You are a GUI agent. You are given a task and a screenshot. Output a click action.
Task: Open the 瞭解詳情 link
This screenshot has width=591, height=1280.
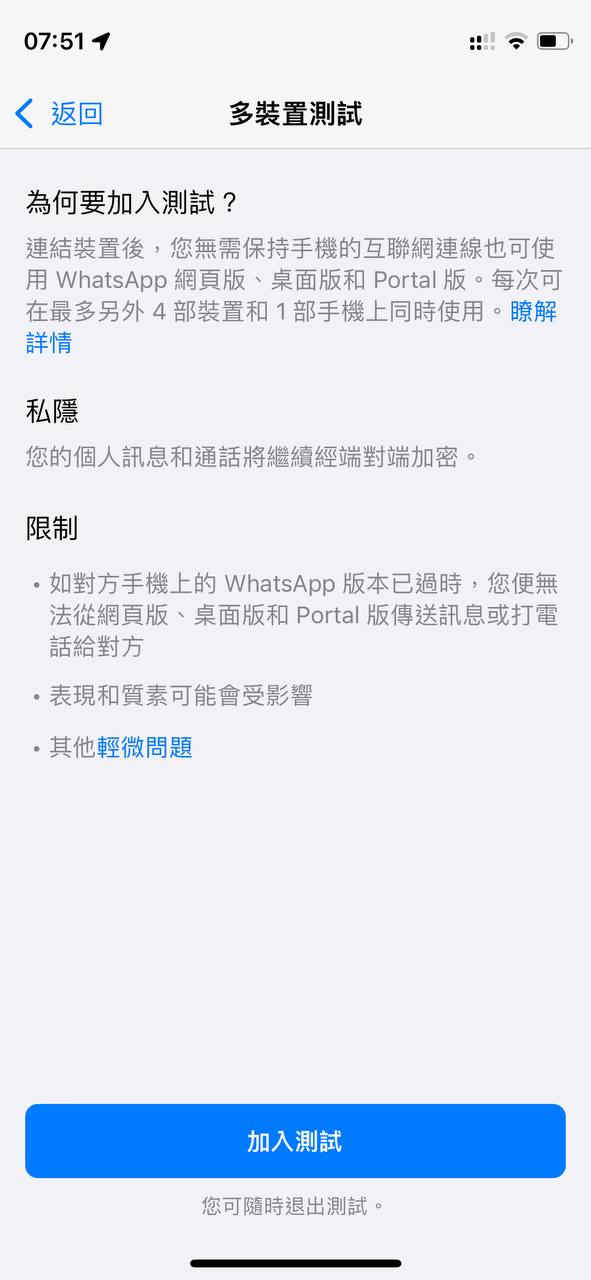[x=533, y=311]
